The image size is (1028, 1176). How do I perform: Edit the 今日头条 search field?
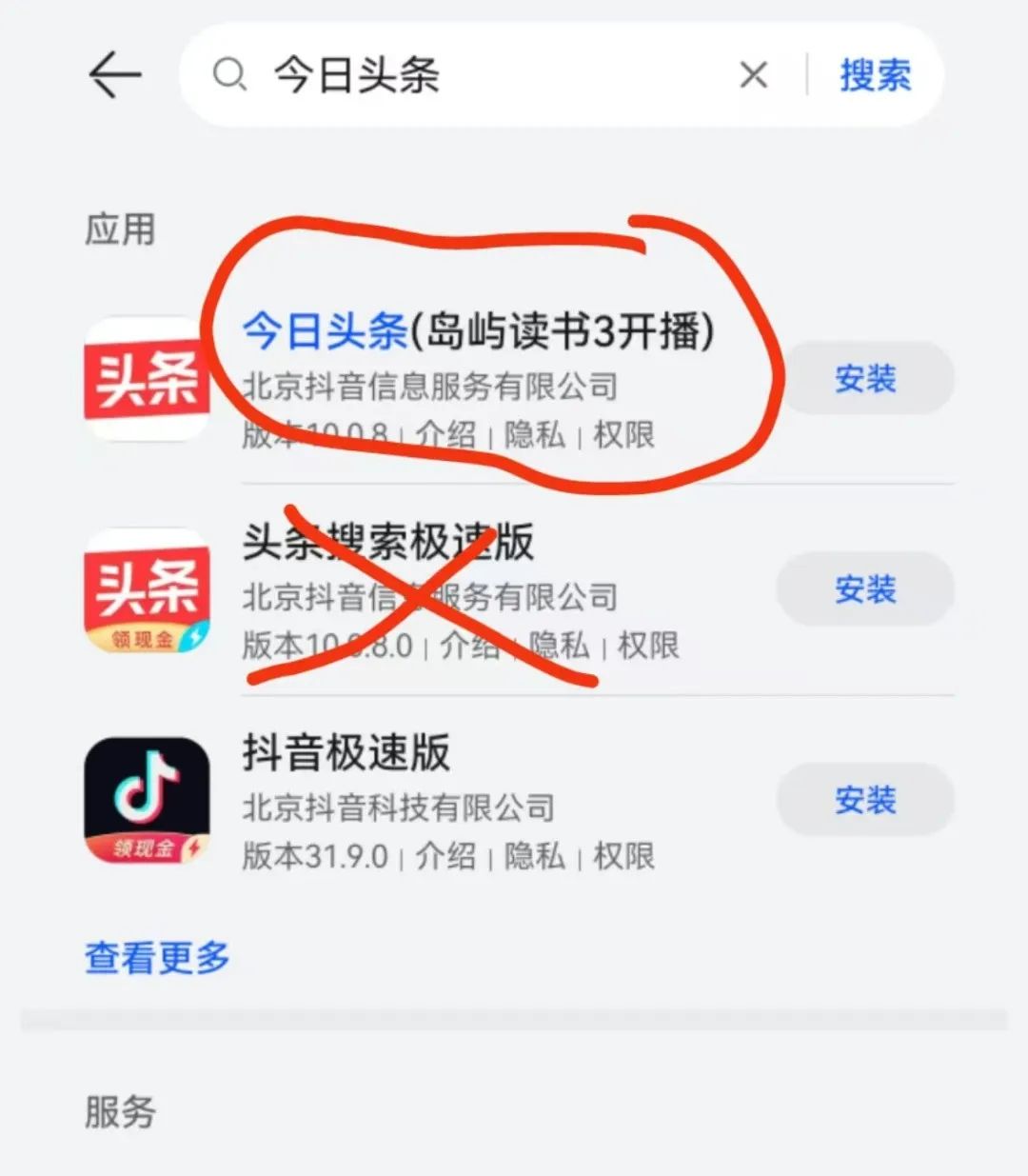(x=476, y=75)
